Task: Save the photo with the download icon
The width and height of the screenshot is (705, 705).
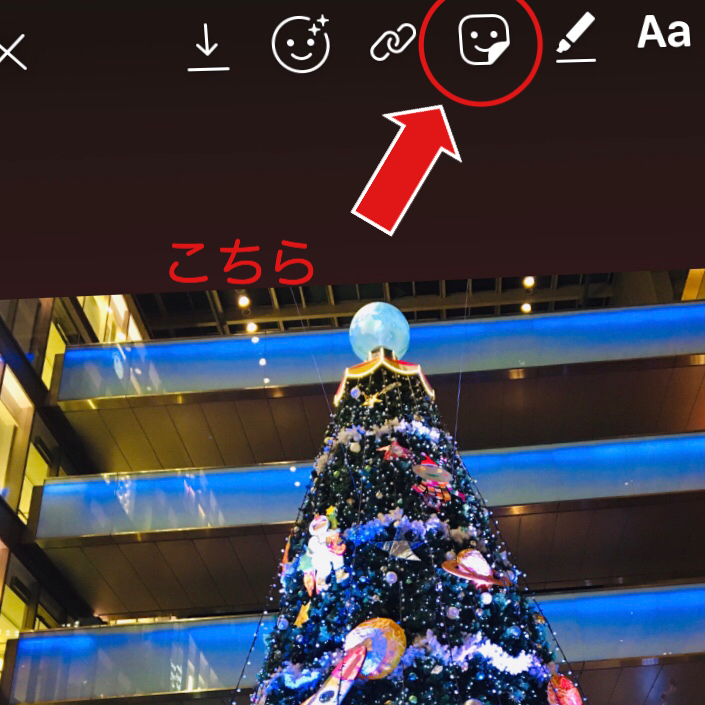Action: coord(208,48)
